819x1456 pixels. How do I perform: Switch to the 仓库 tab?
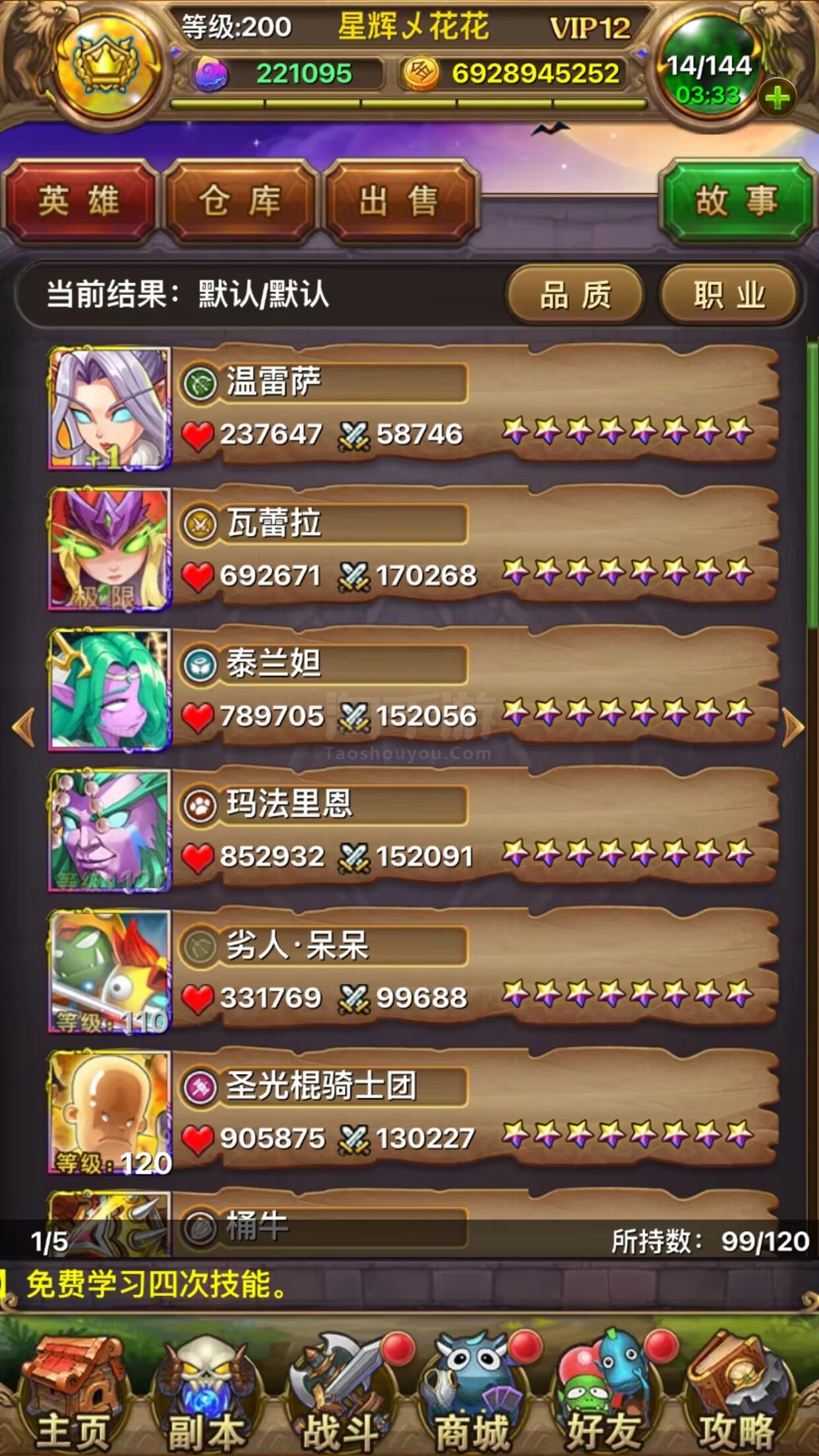point(240,201)
